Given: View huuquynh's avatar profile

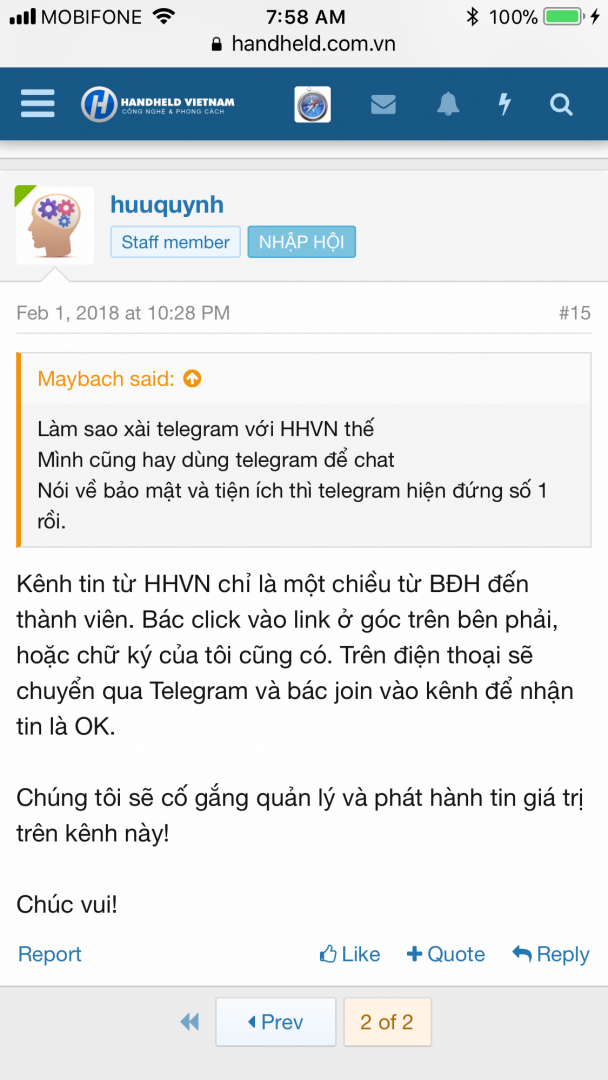Looking at the screenshot, I should coord(55,225).
